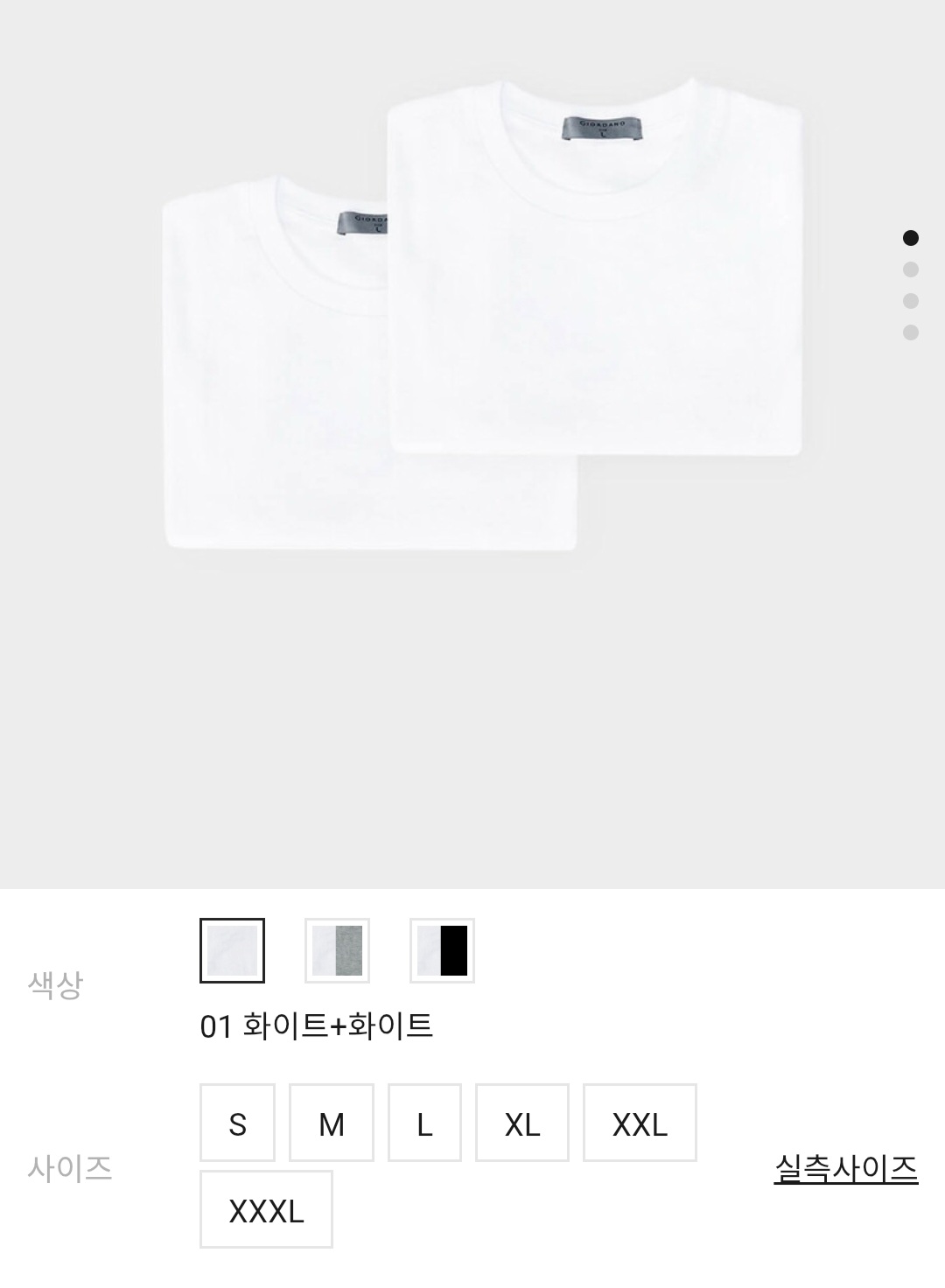The width and height of the screenshot is (945, 1288).
Task: Reselect the highlighted white color option
Action: point(232,951)
